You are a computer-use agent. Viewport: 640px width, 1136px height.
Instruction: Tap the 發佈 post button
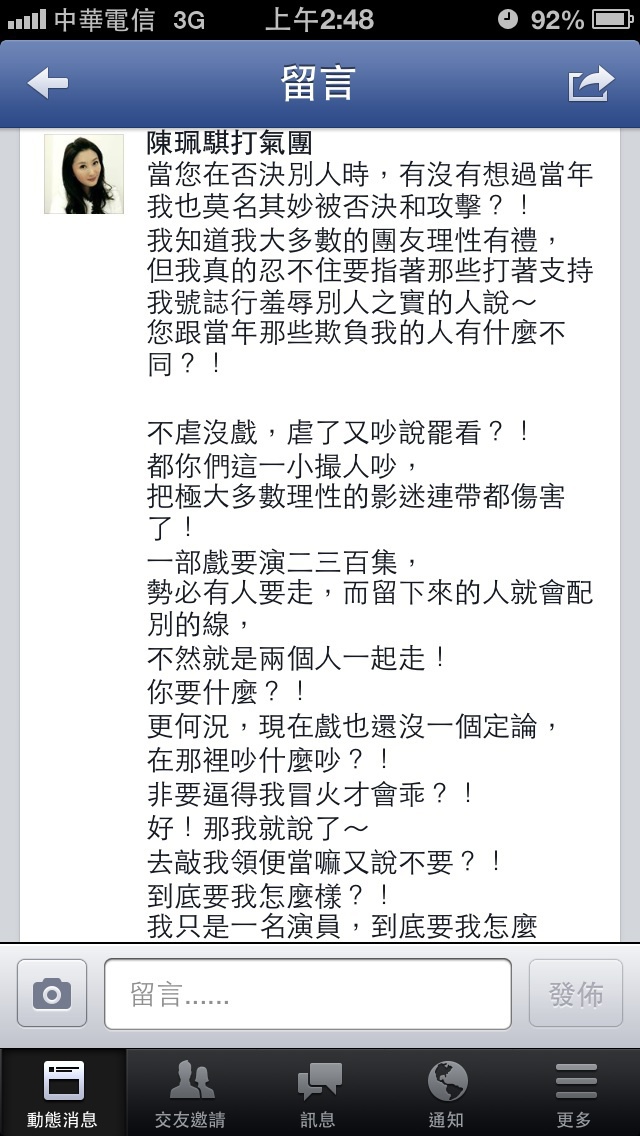pos(575,993)
